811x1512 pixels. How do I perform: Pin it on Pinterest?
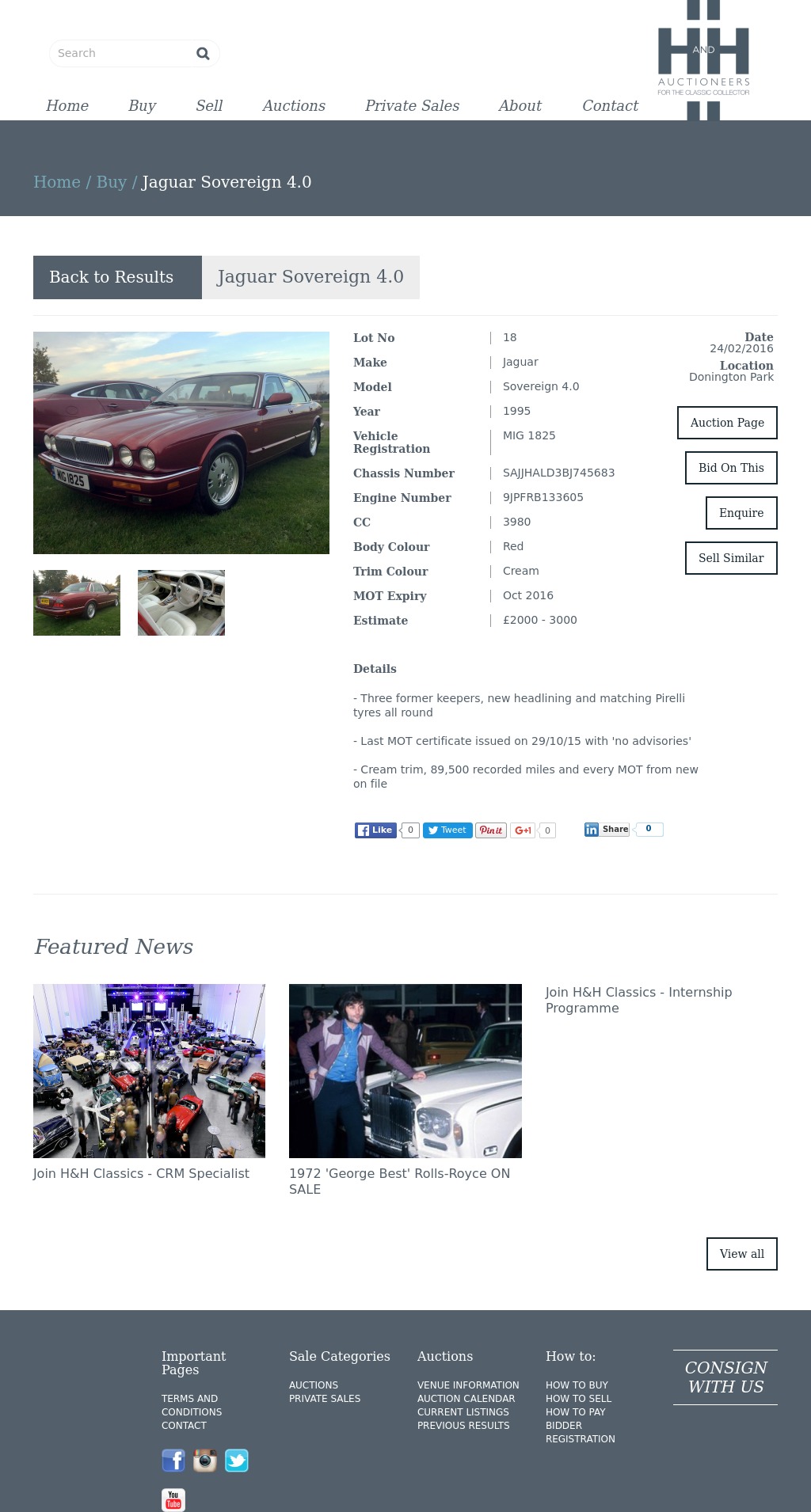491,830
